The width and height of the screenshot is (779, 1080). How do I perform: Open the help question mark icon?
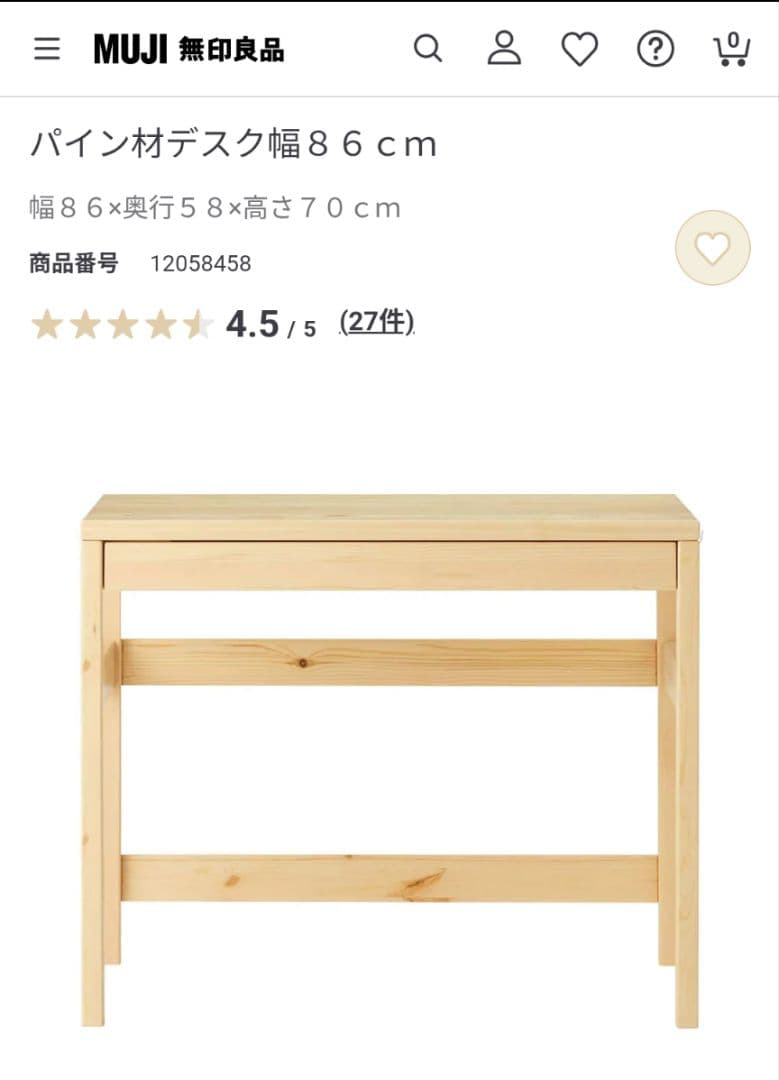coord(654,48)
